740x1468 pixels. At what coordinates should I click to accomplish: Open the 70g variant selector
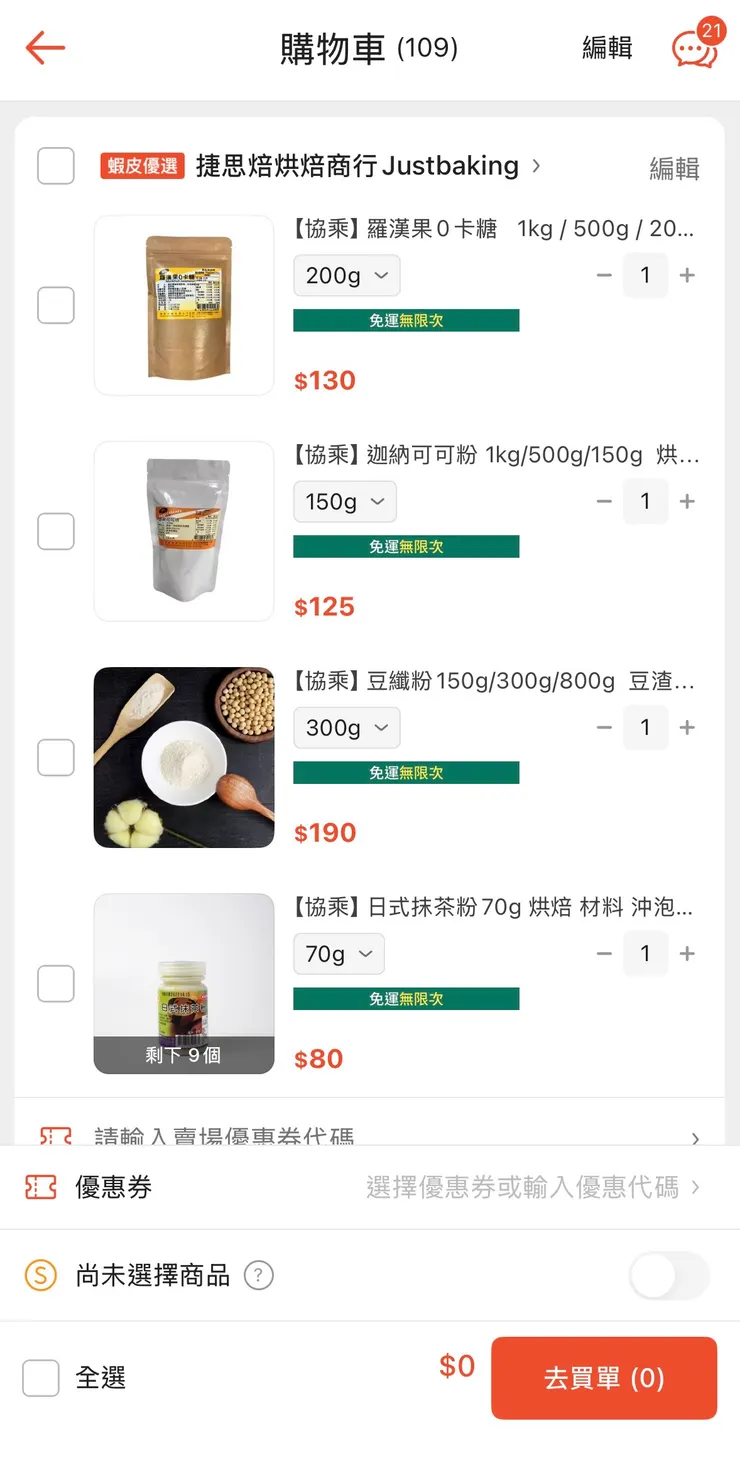click(338, 954)
